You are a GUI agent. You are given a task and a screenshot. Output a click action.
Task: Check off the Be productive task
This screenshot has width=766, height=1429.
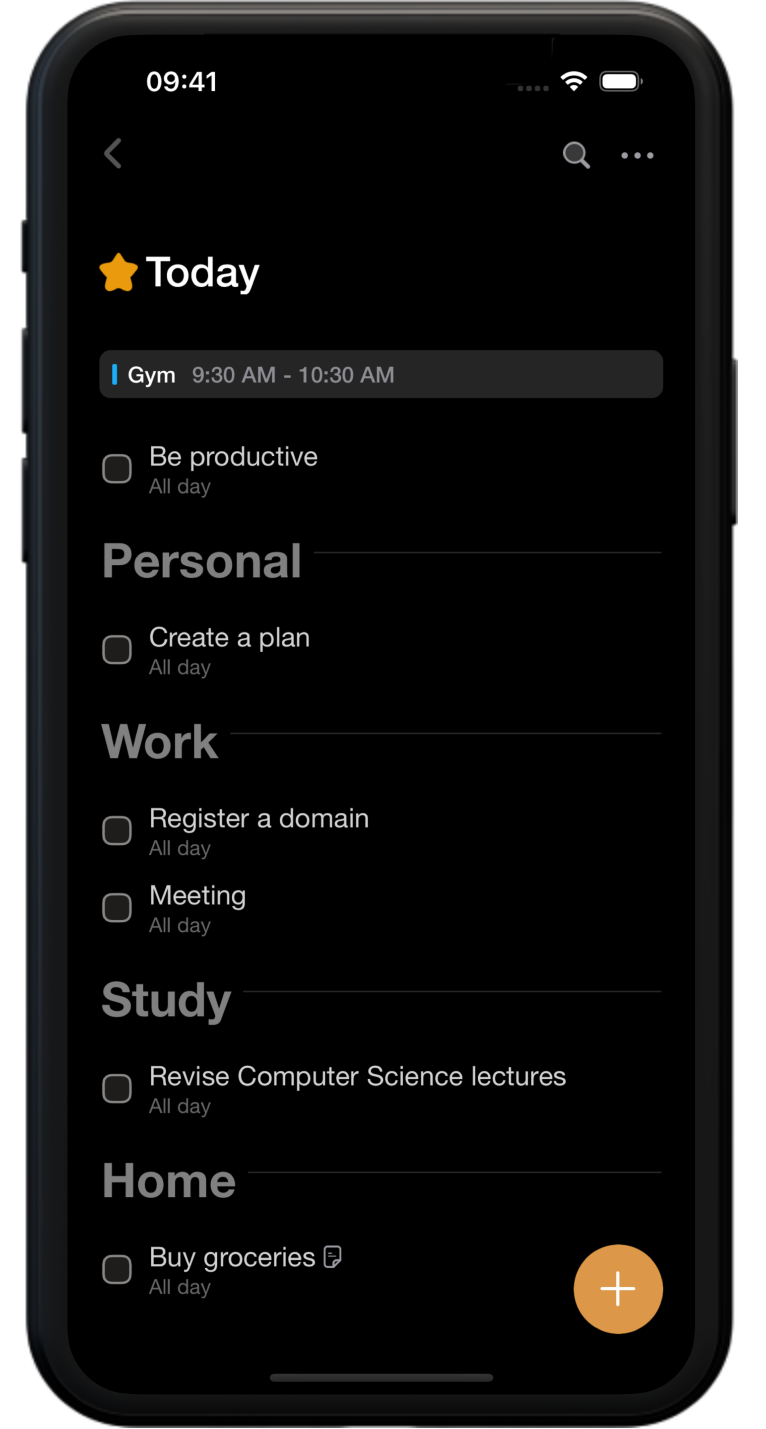(x=117, y=468)
